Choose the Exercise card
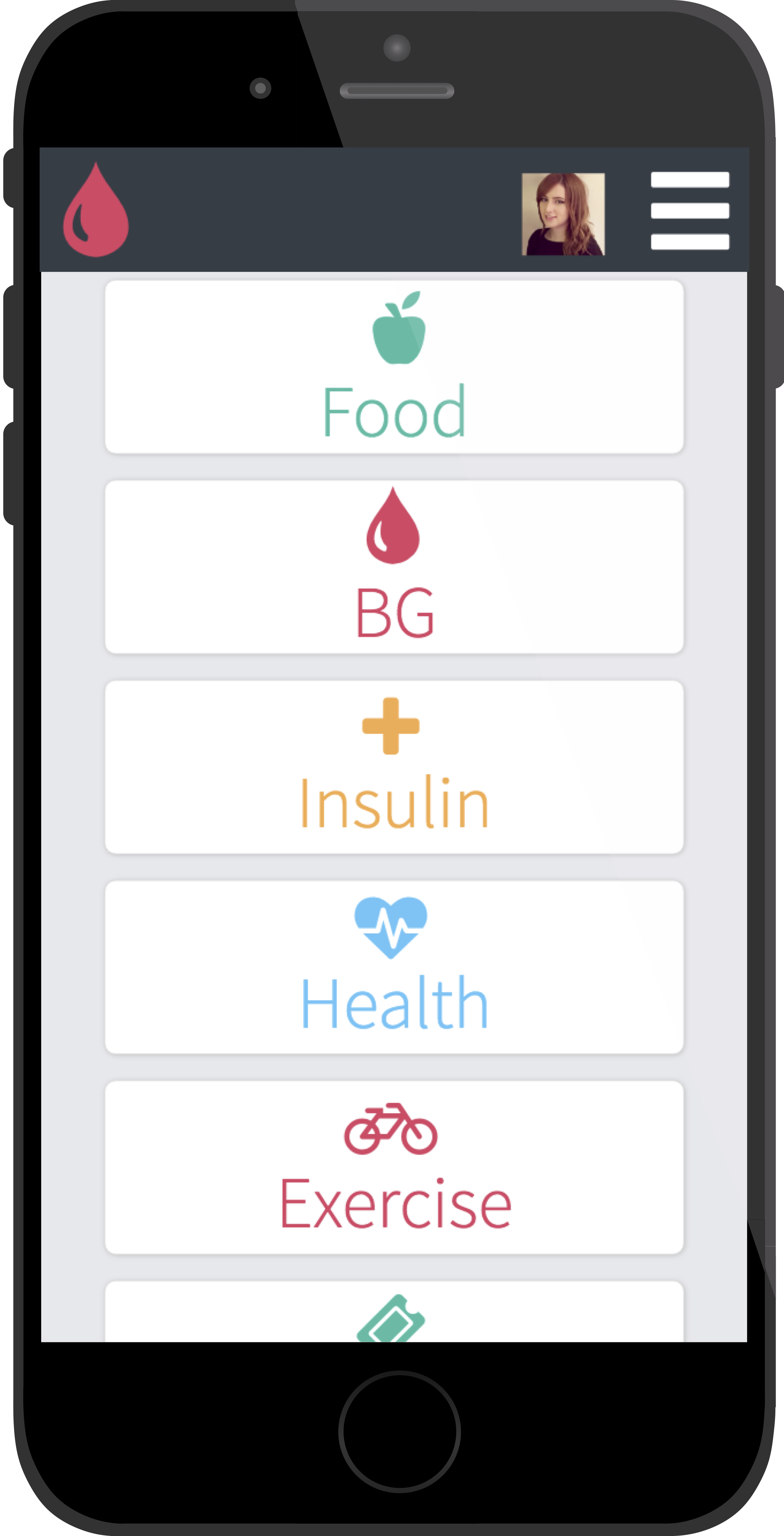Image resolution: width=784 pixels, height=1536 pixels. click(394, 1167)
